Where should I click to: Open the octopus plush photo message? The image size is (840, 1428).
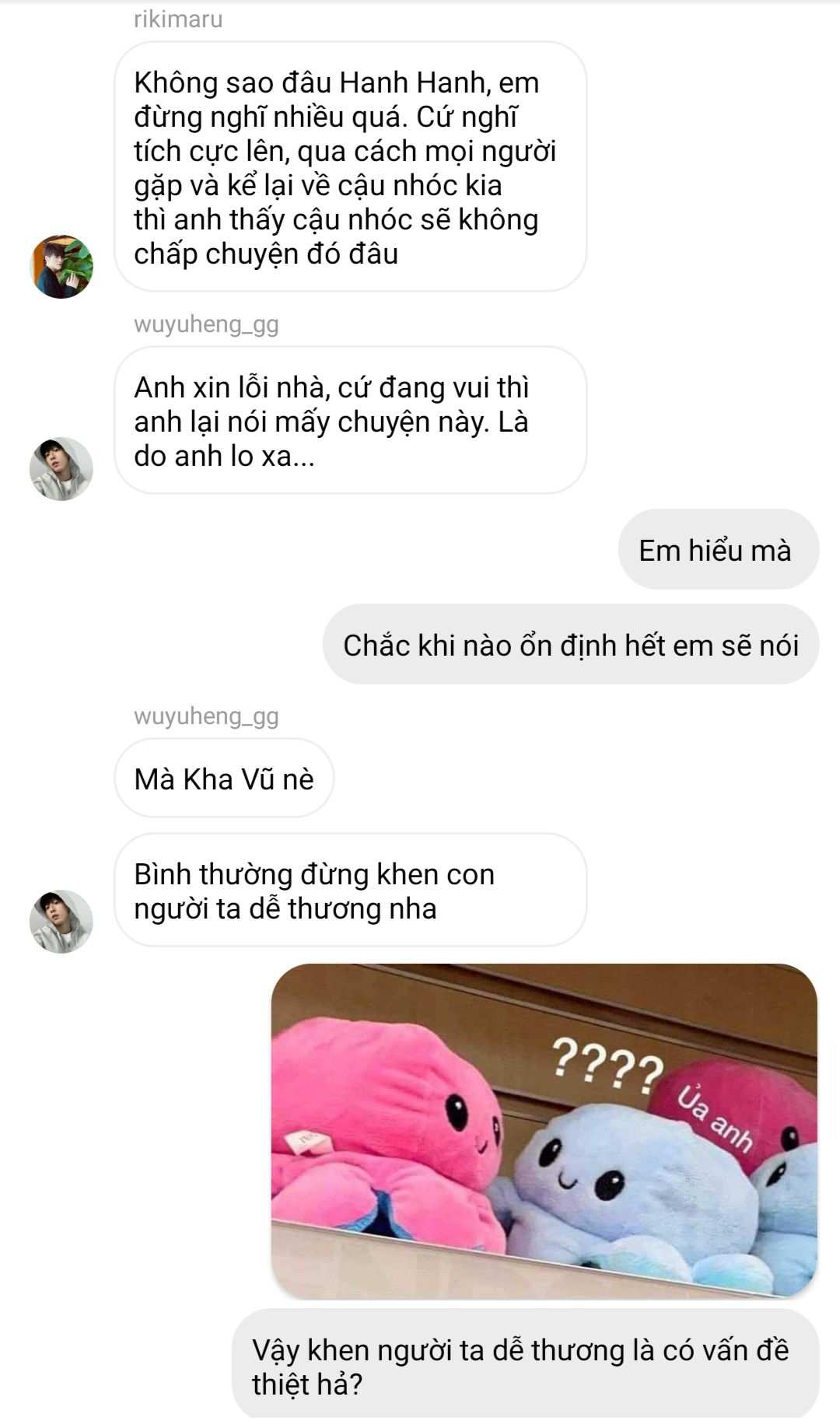point(544,1131)
